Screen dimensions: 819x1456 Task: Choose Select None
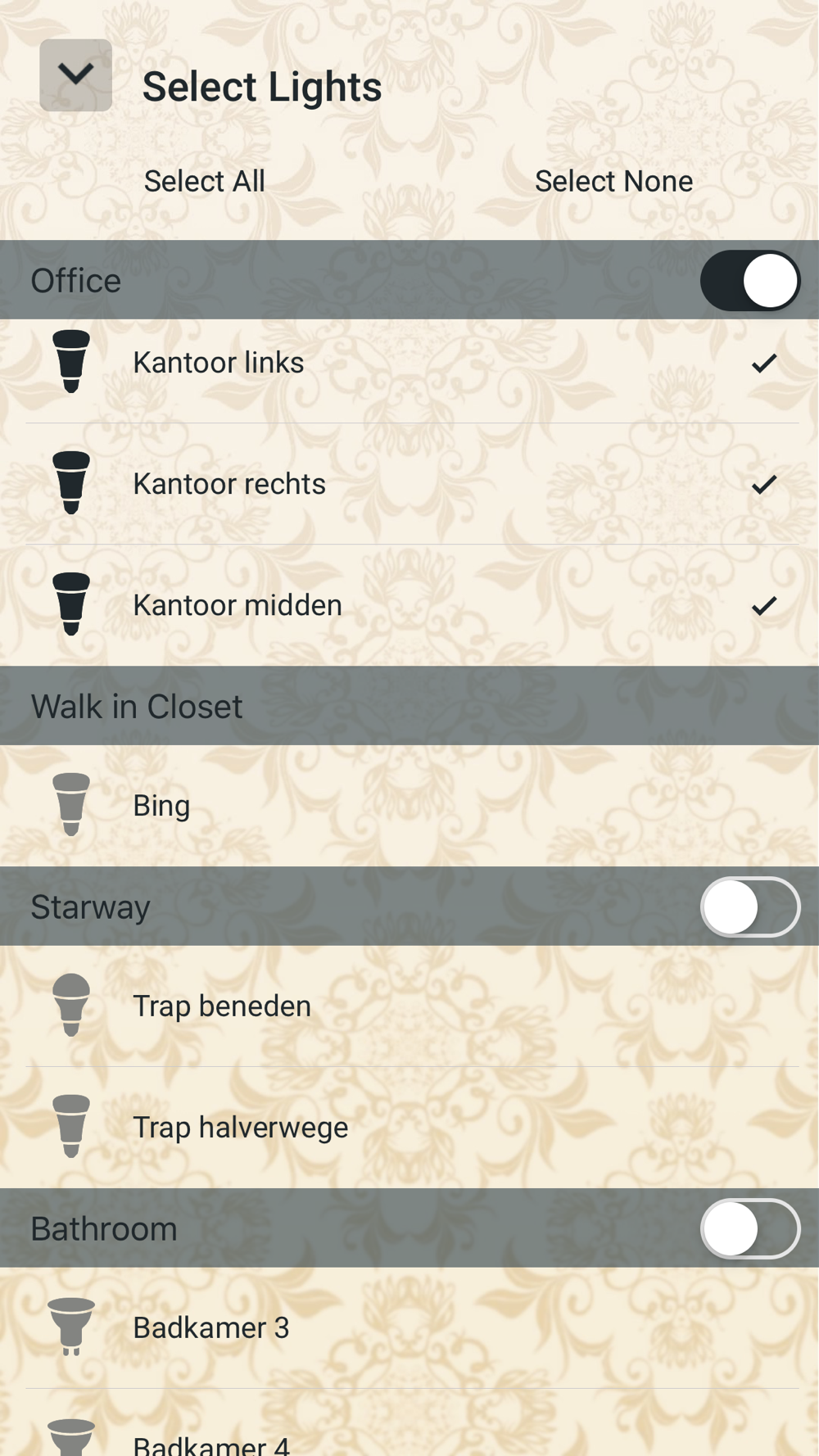click(613, 181)
